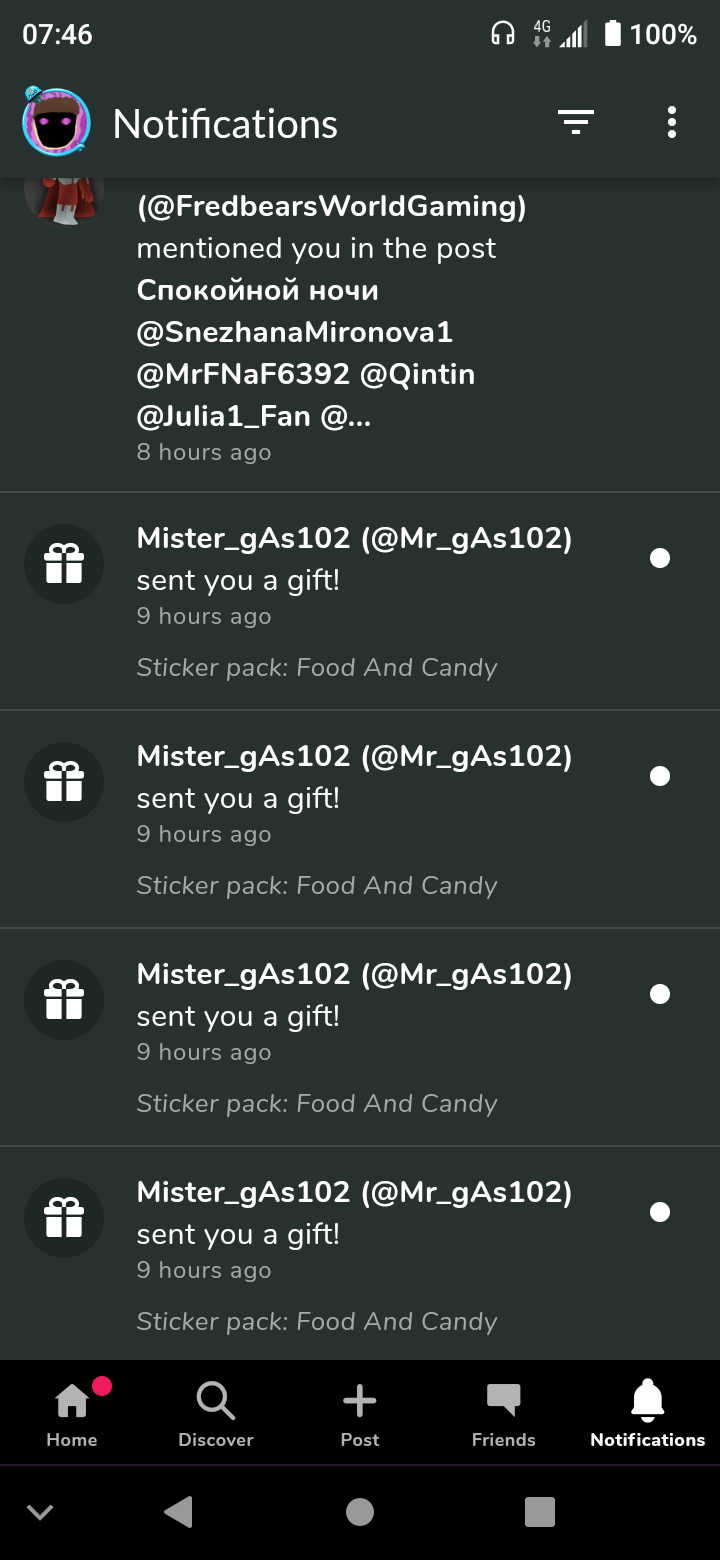Switch to the Home tab
Viewport: 720px width, 1560px height.
click(x=72, y=1413)
